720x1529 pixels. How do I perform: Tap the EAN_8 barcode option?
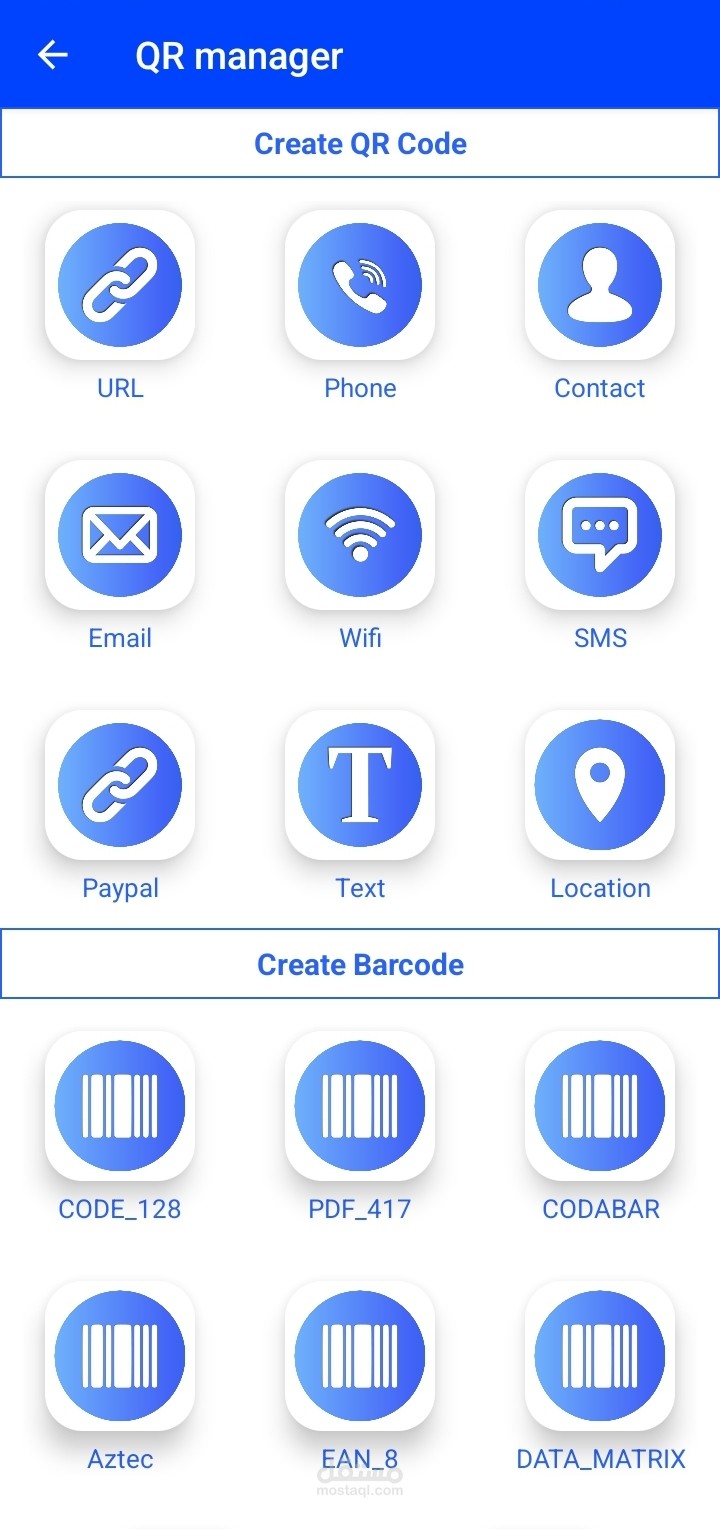360,1356
